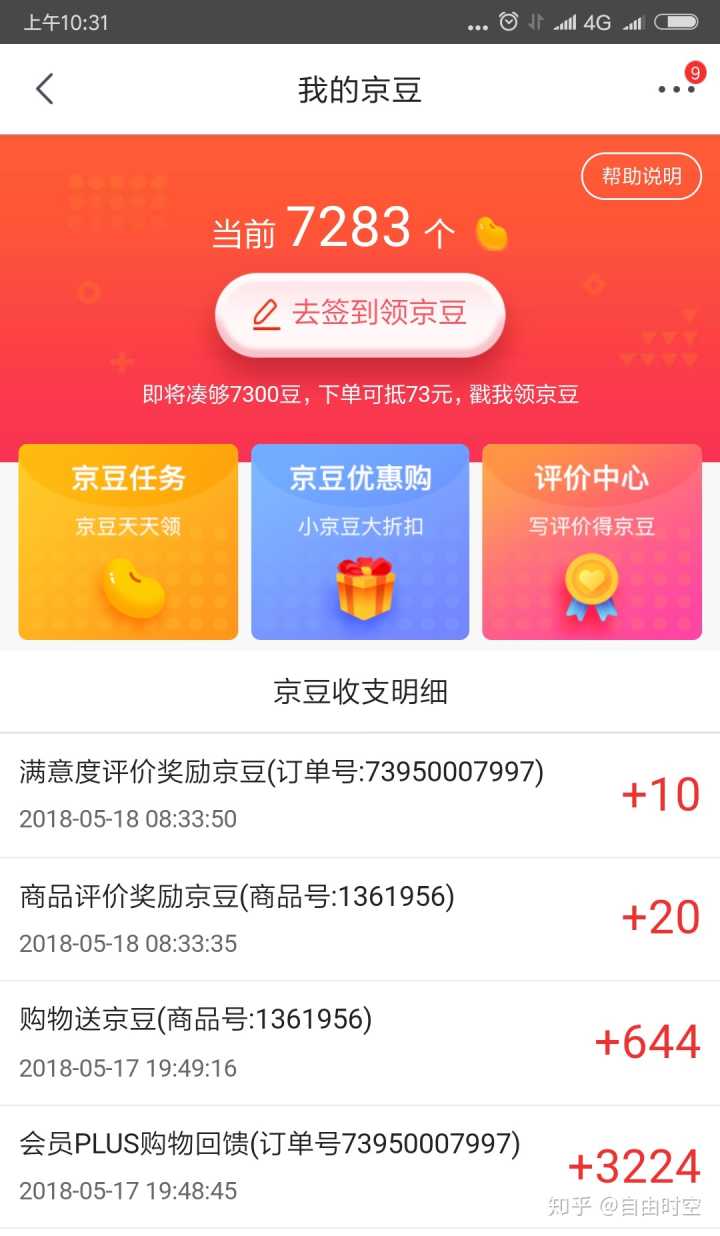This screenshot has height=1236, width=720.
Task: Open the 京豆任务 card
Action: pyautogui.click(x=128, y=541)
